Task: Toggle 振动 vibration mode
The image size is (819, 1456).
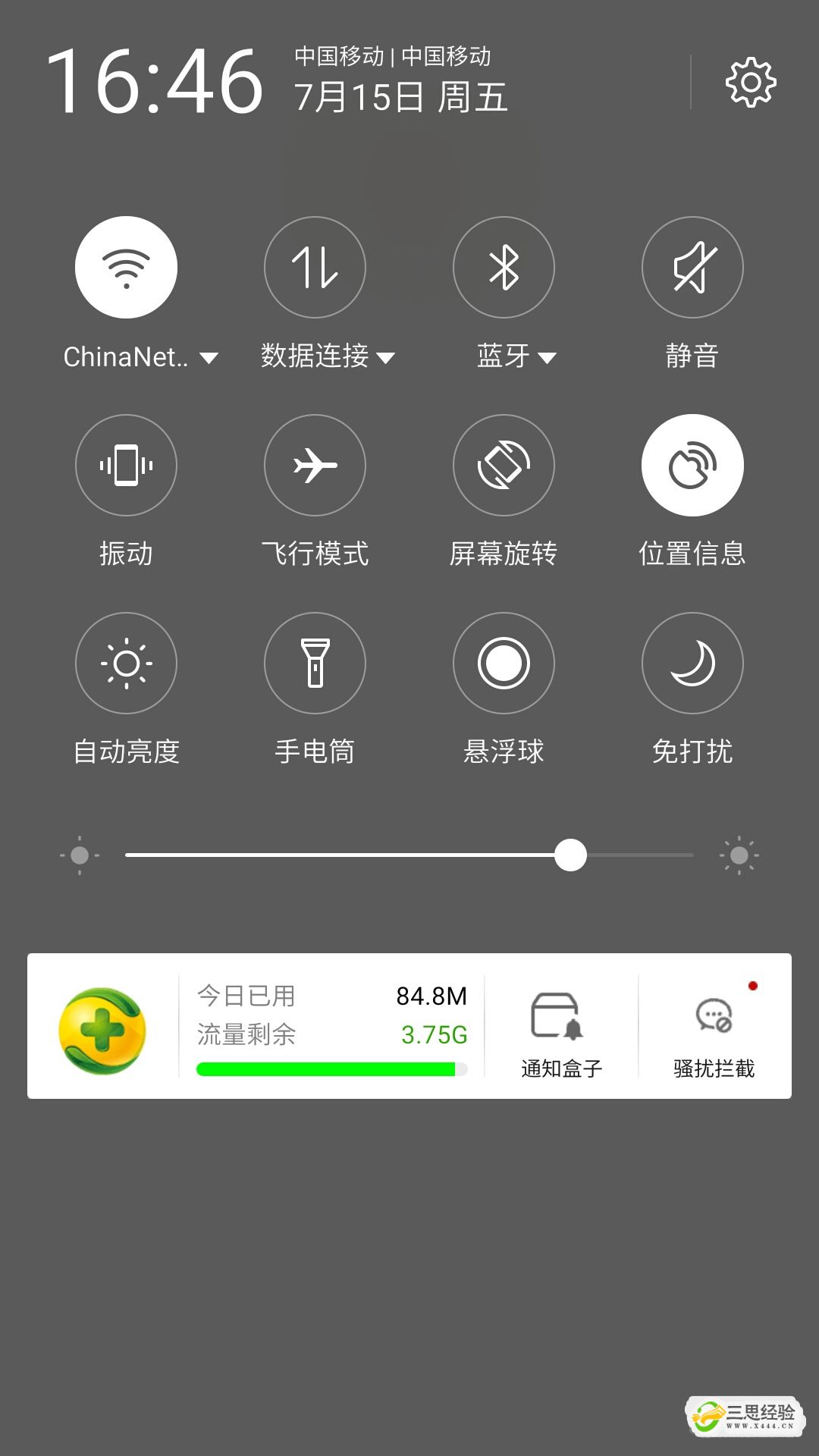Action: (126, 465)
